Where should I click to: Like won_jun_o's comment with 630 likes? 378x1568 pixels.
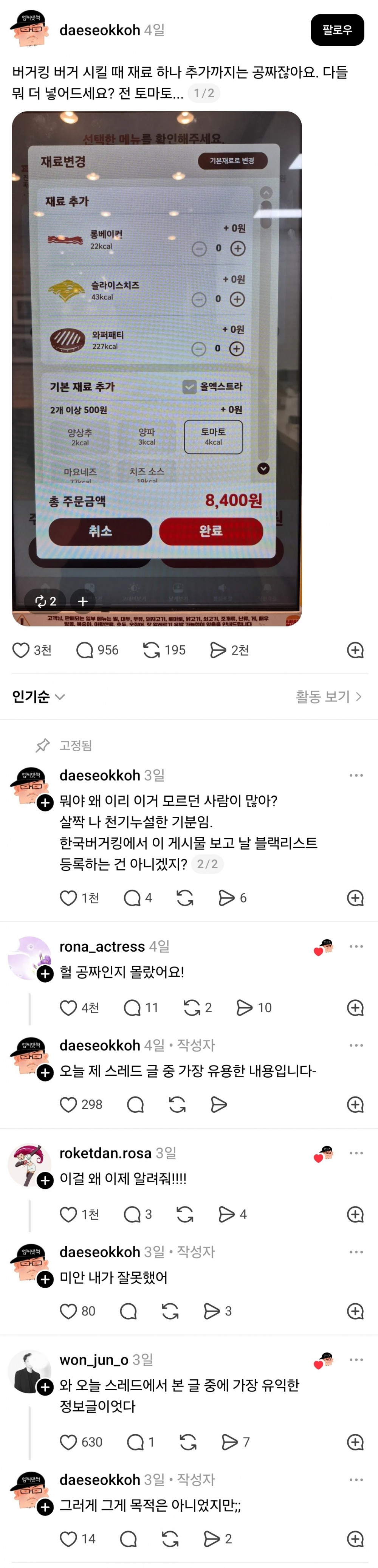pyautogui.click(x=68, y=1442)
